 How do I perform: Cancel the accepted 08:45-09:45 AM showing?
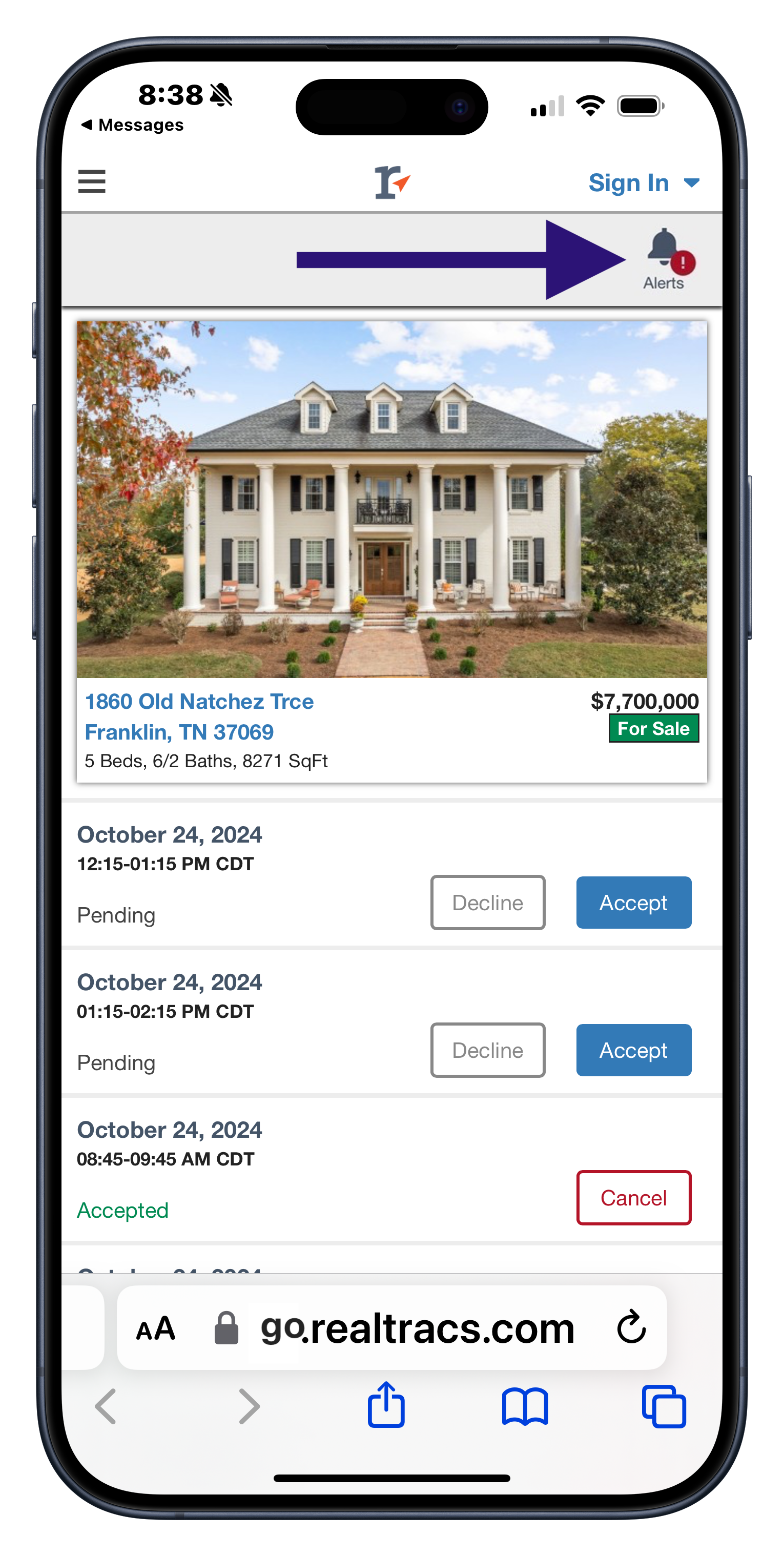[633, 1198]
